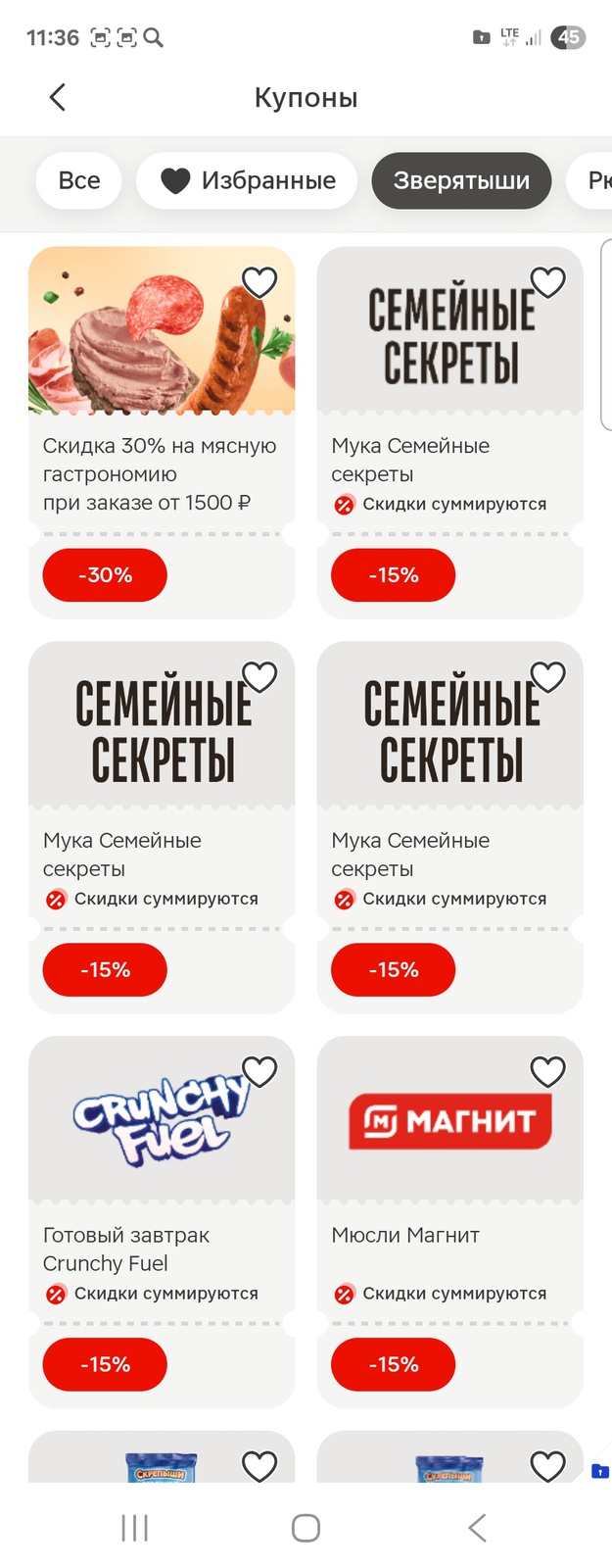
Task: Switch to the Избранные filter chip
Action: click(x=247, y=180)
